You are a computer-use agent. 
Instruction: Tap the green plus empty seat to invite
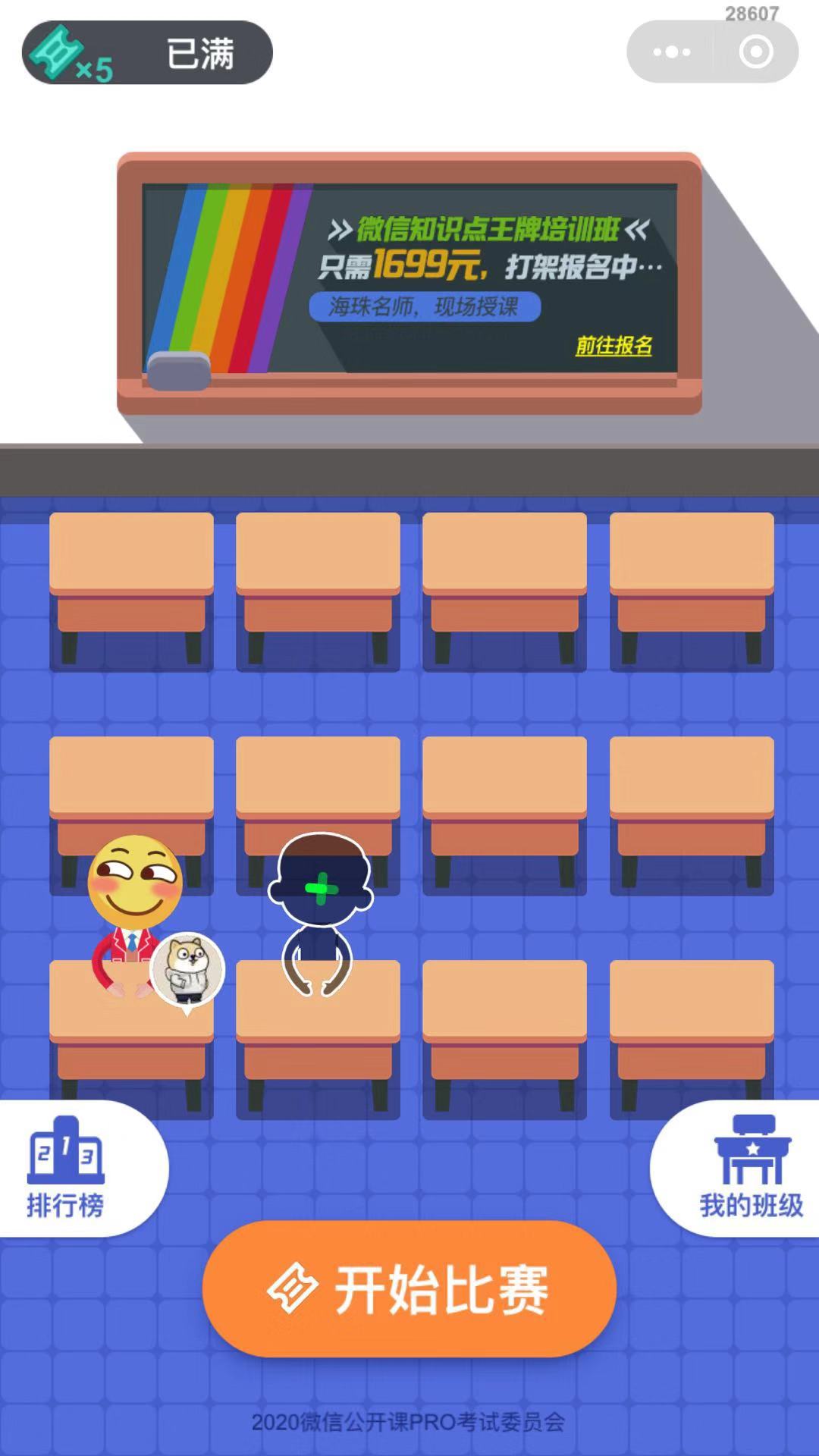[x=321, y=890]
